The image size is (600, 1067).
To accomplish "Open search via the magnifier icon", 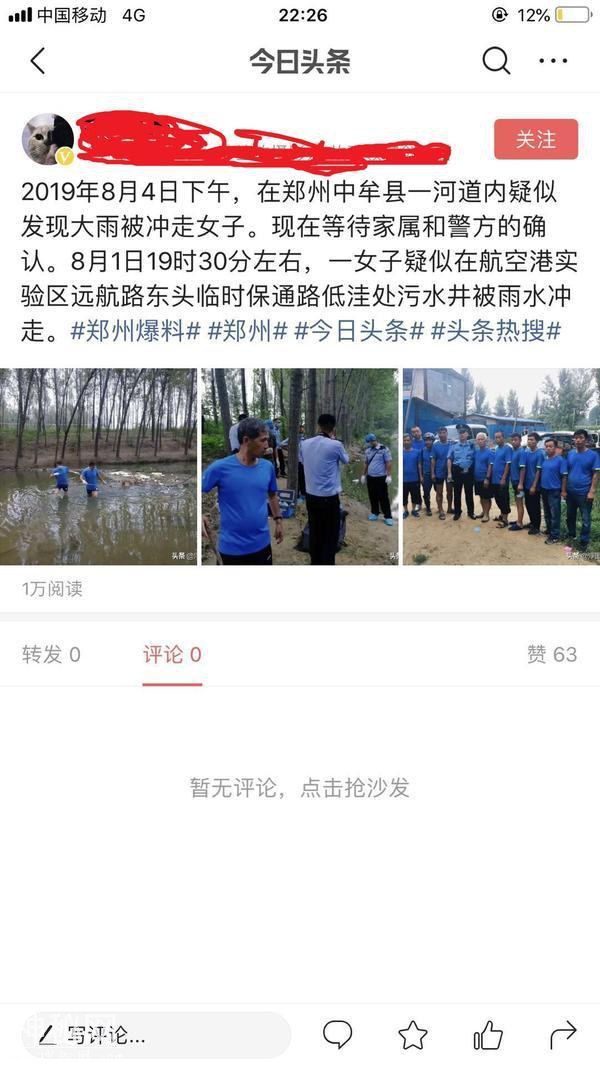I will (496, 62).
